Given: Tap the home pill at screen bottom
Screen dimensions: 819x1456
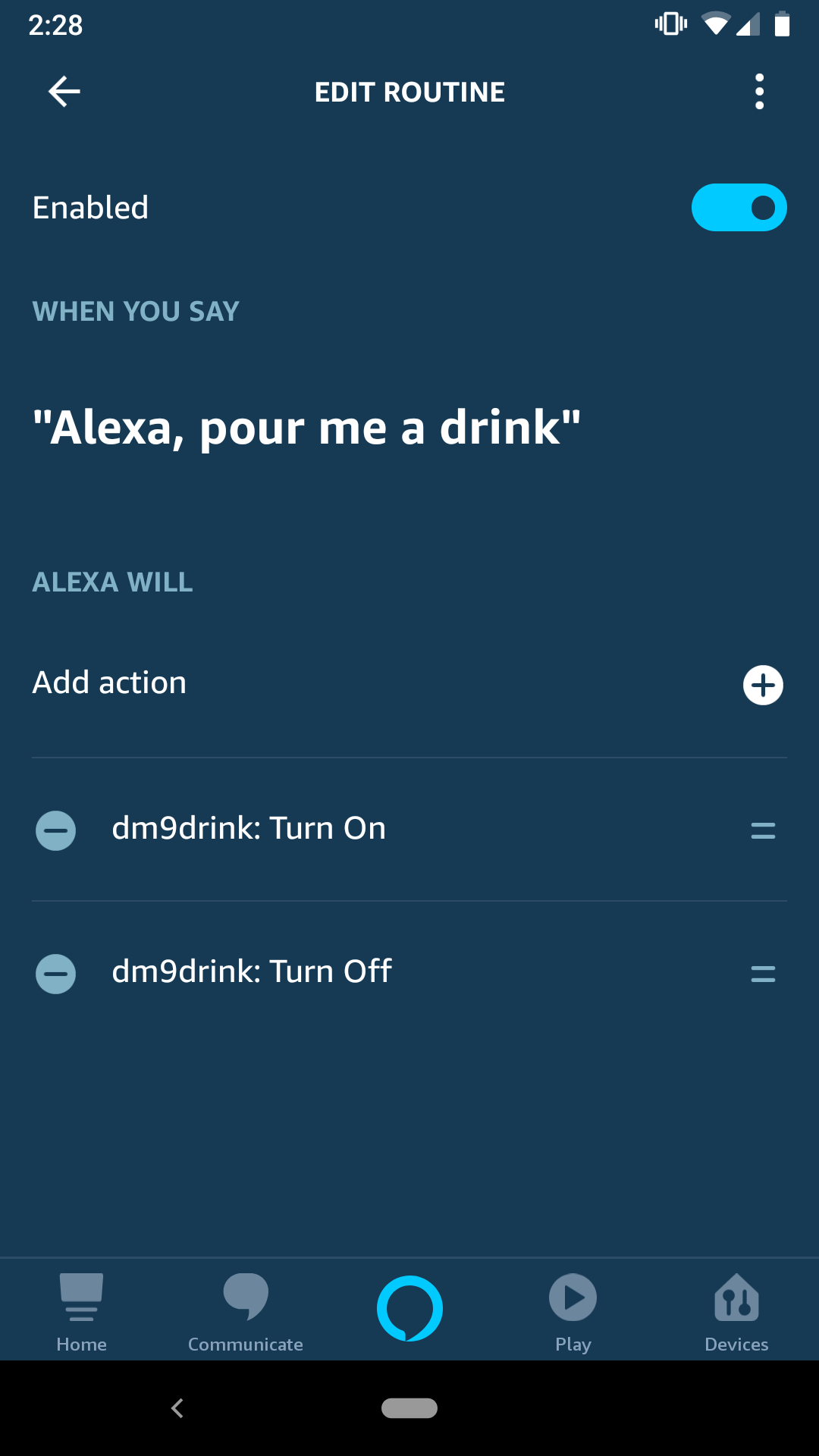Looking at the screenshot, I should (409, 1408).
